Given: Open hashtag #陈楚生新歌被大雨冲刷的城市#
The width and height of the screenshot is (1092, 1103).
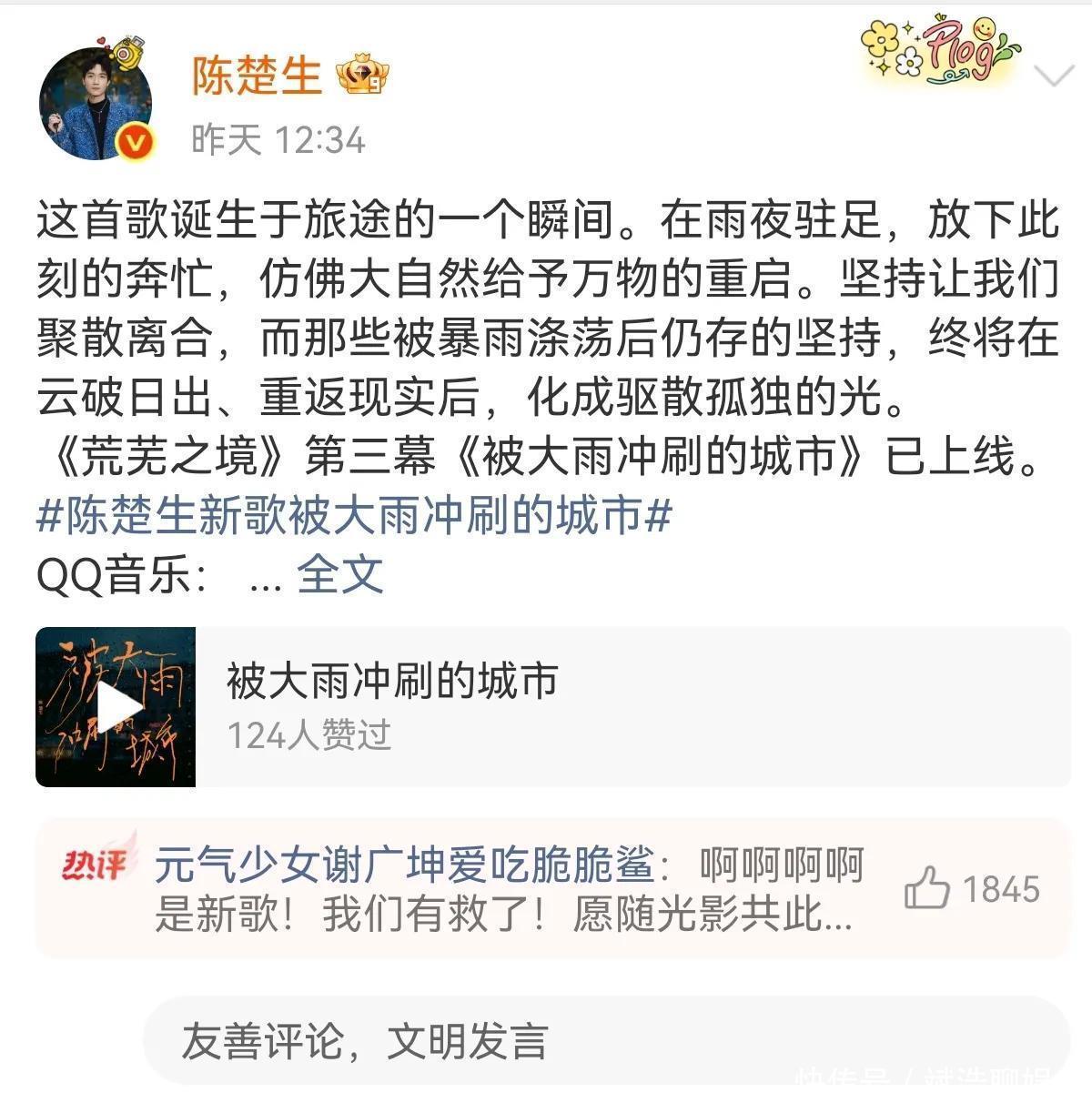Looking at the screenshot, I should click(354, 518).
